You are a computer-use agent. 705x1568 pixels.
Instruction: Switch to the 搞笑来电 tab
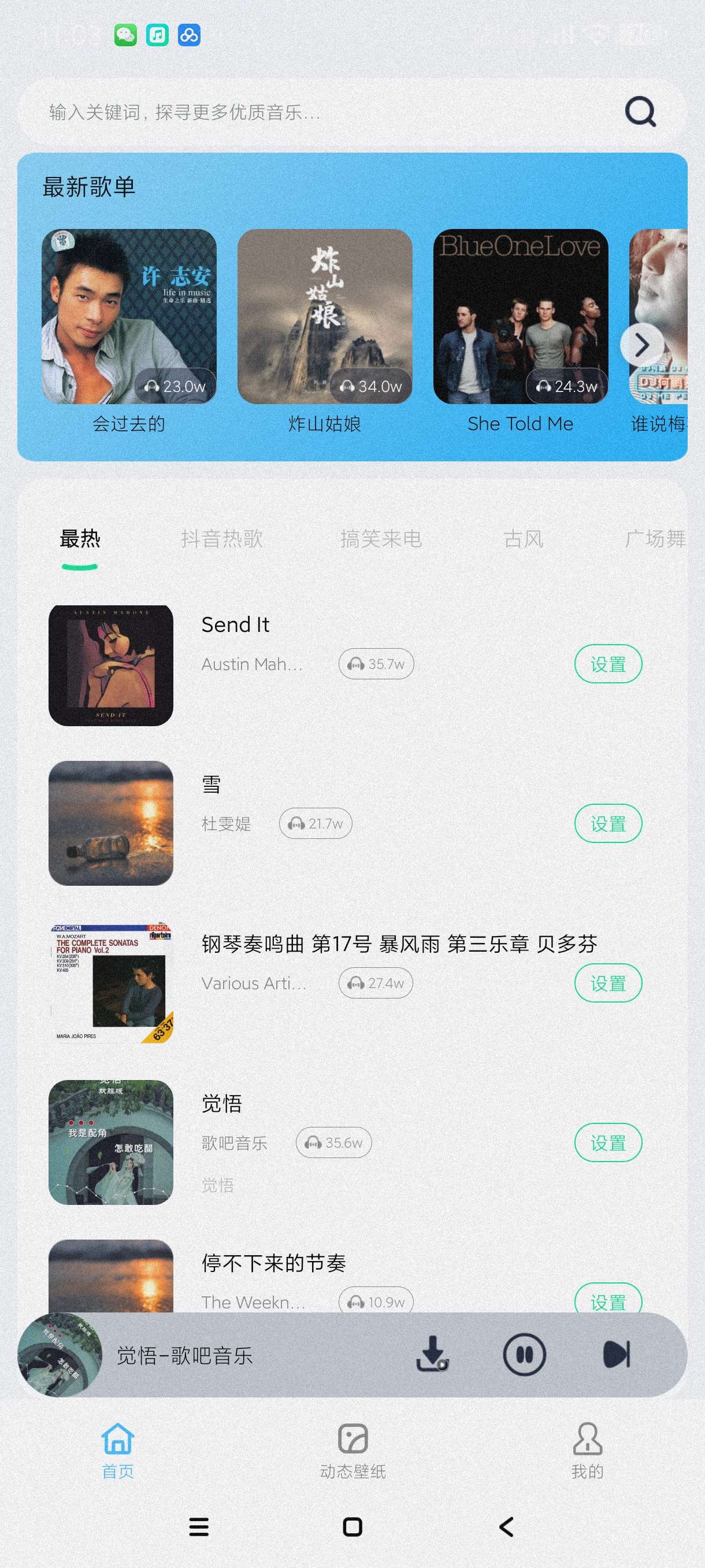[x=381, y=539]
